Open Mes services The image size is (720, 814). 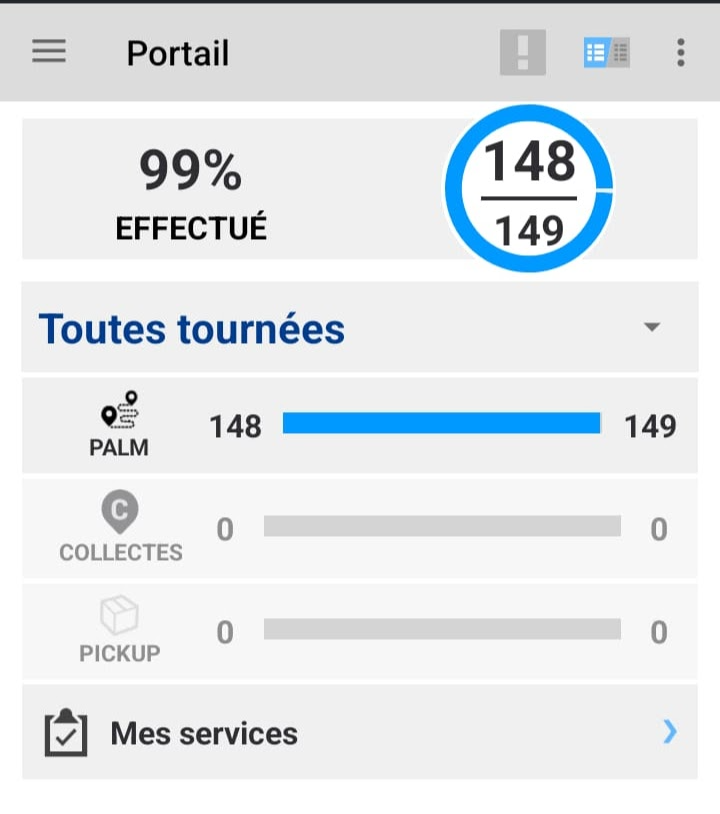click(x=360, y=733)
